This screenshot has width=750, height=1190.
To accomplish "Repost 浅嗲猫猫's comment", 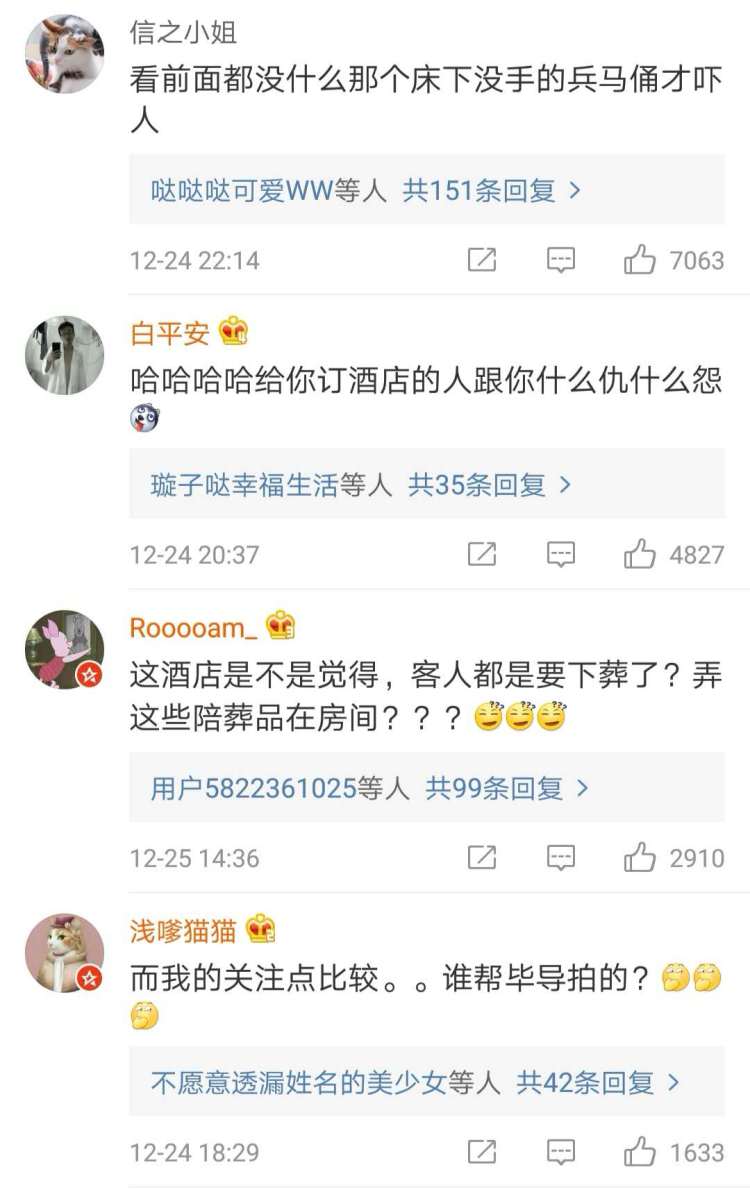I will pos(482,1152).
